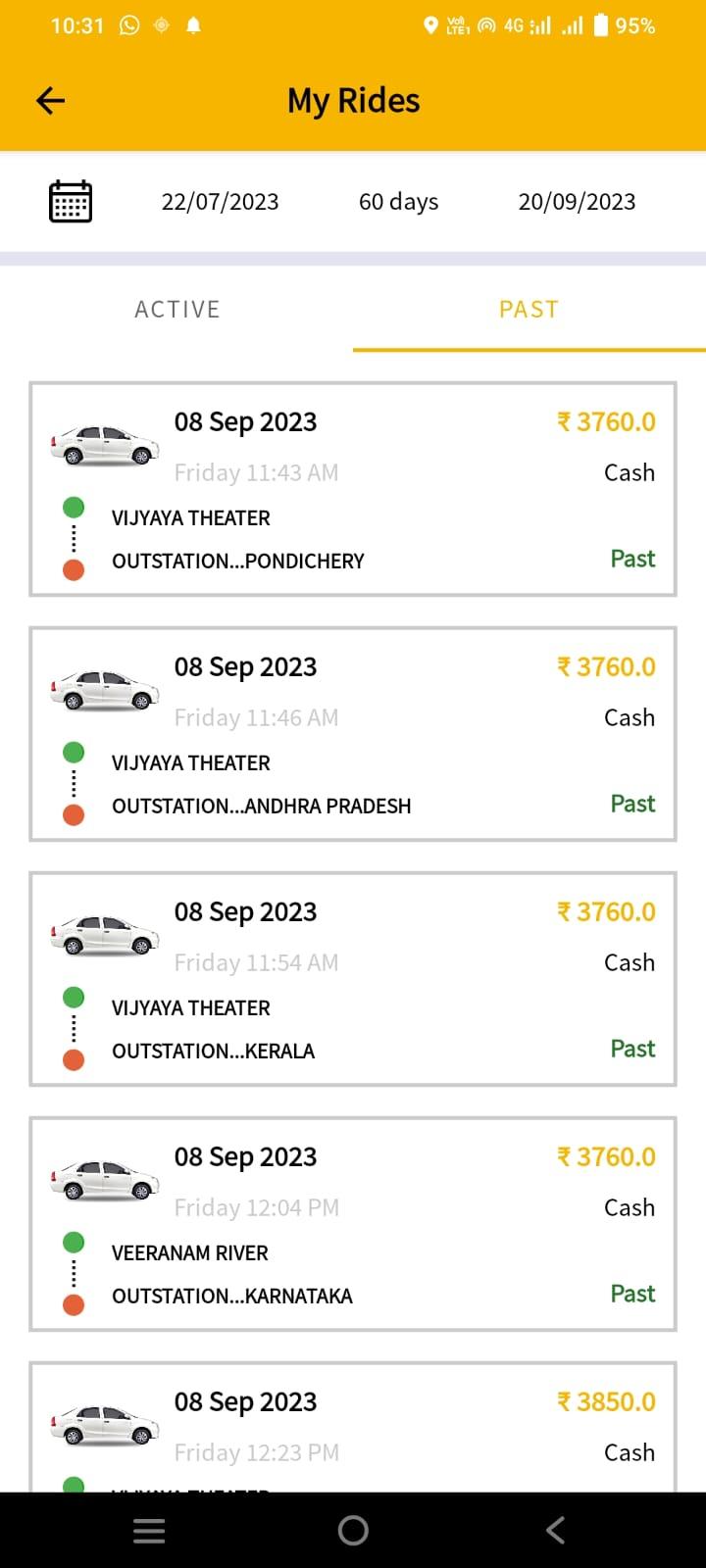Screen dimensions: 706x1568
Task: Select the Past tab
Action: [529, 310]
